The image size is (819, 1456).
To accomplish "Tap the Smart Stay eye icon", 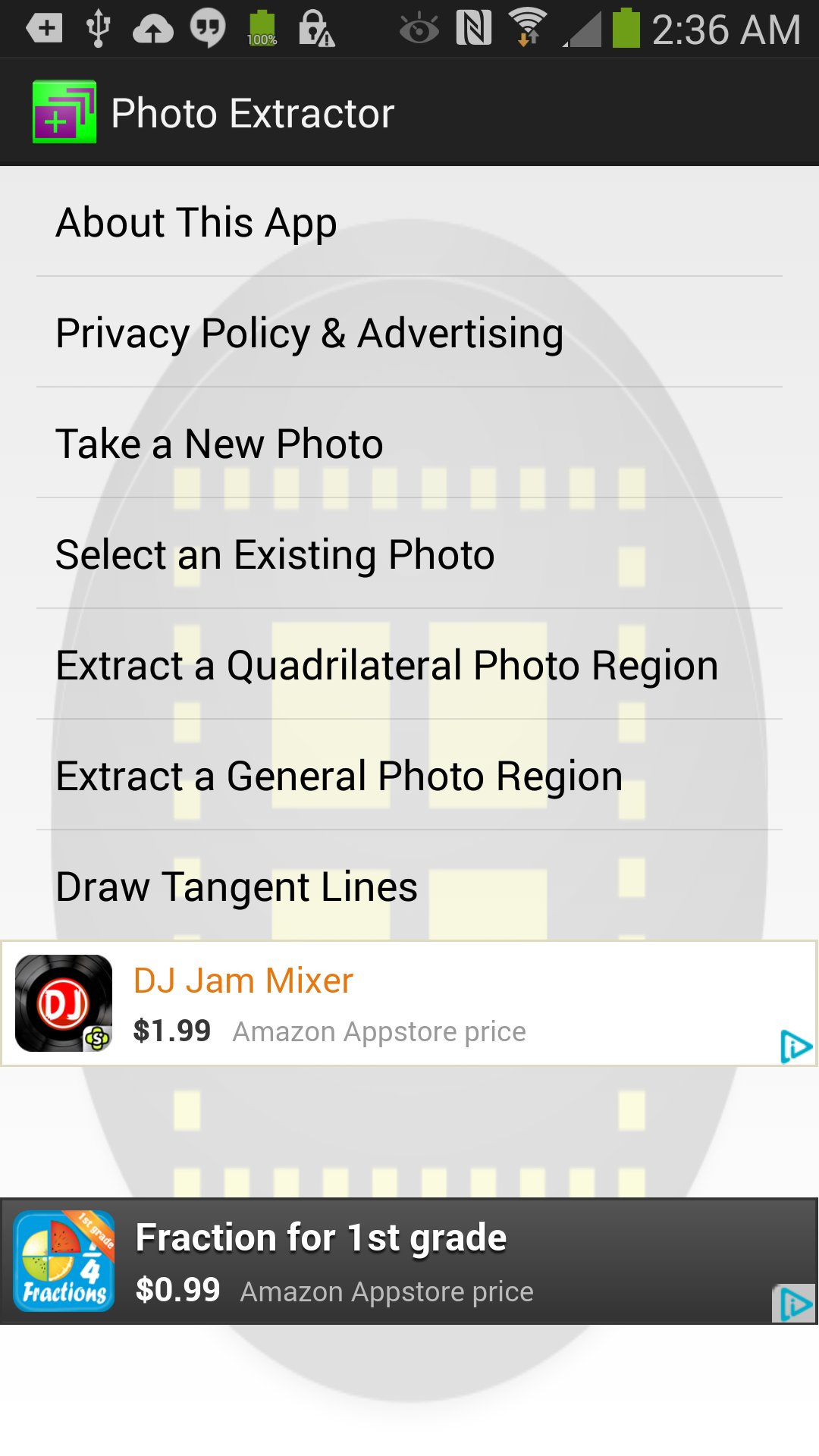I will coord(416,28).
